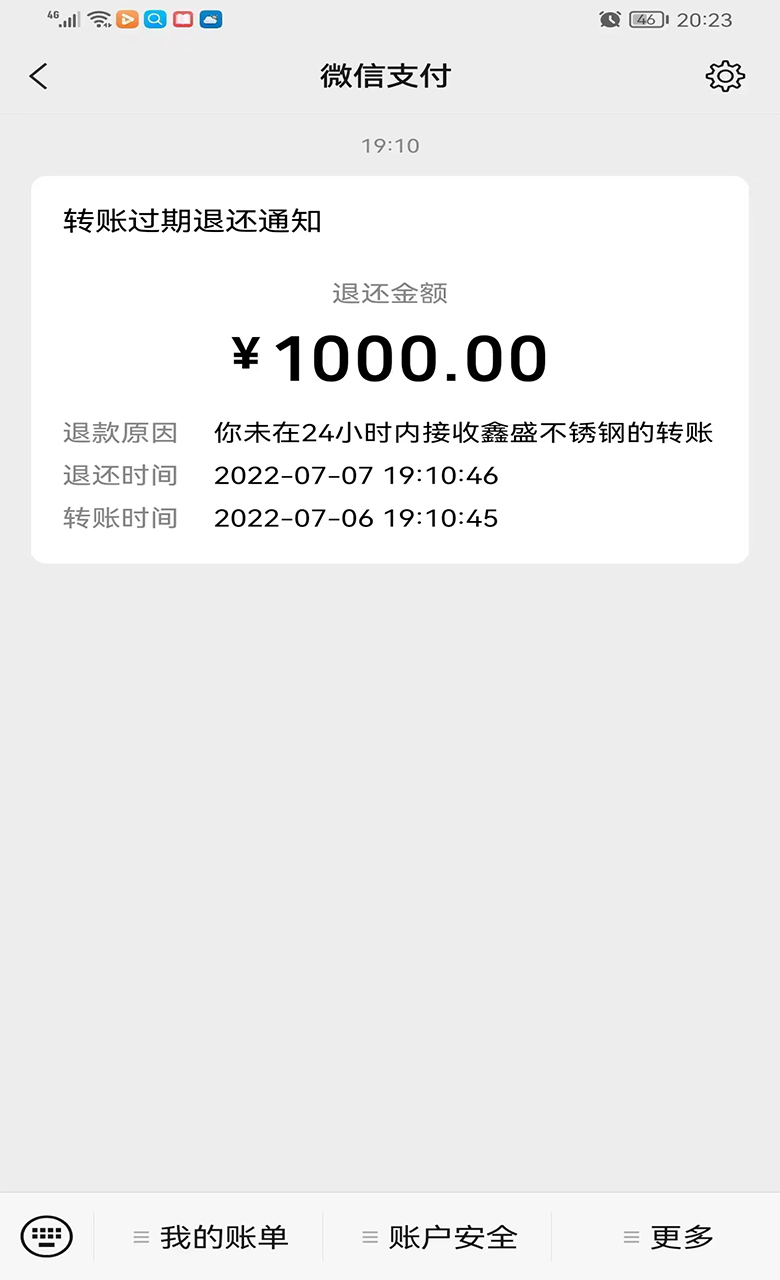Viewport: 780px width, 1280px height.
Task: Open the 转账过期退还通知 card
Action: click(x=389, y=369)
